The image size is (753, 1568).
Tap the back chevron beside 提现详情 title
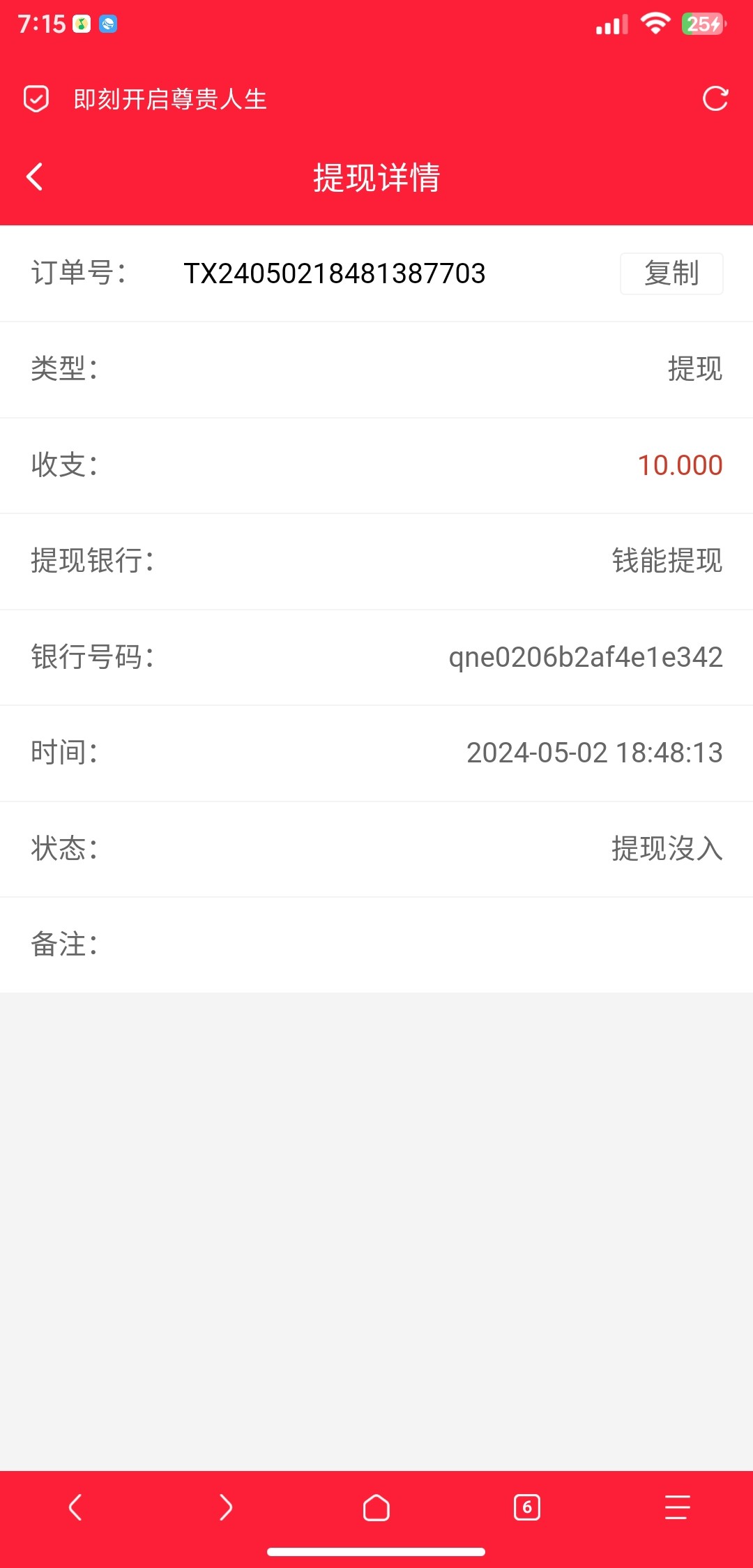tap(33, 176)
